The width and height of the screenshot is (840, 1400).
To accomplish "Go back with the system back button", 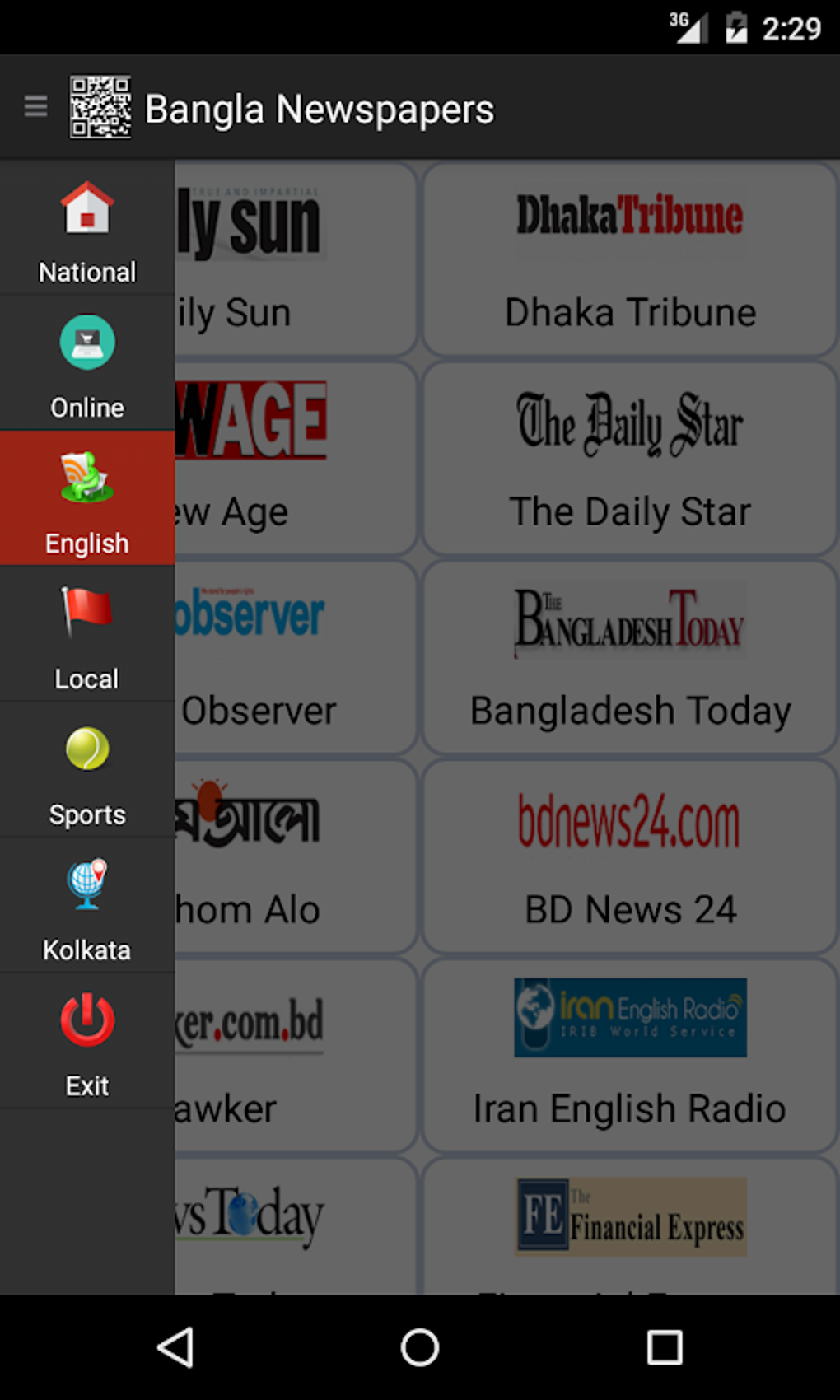I will coord(175,1348).
